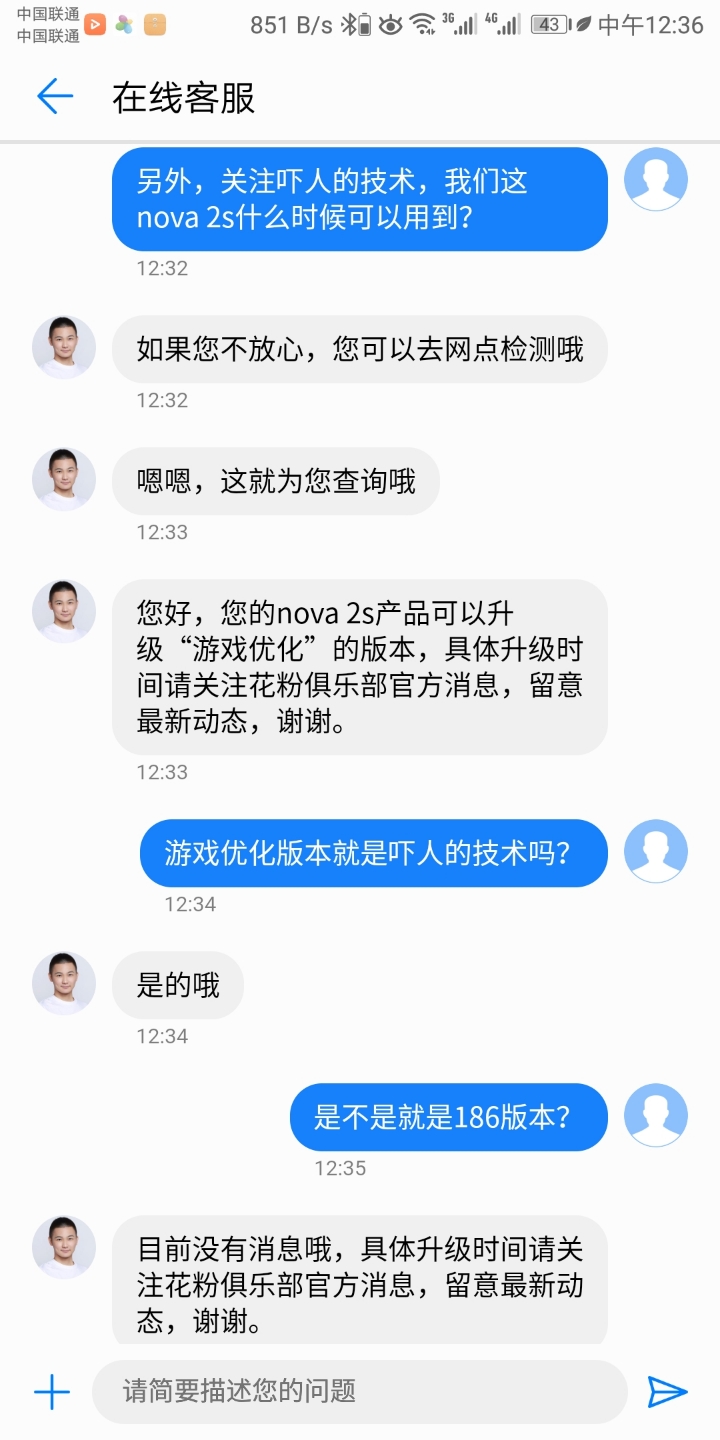This screenshot has width=720, height=1440.
Task: Open attachments with the plus icon
Action: pyautogui.click(x=50, y=1391)
